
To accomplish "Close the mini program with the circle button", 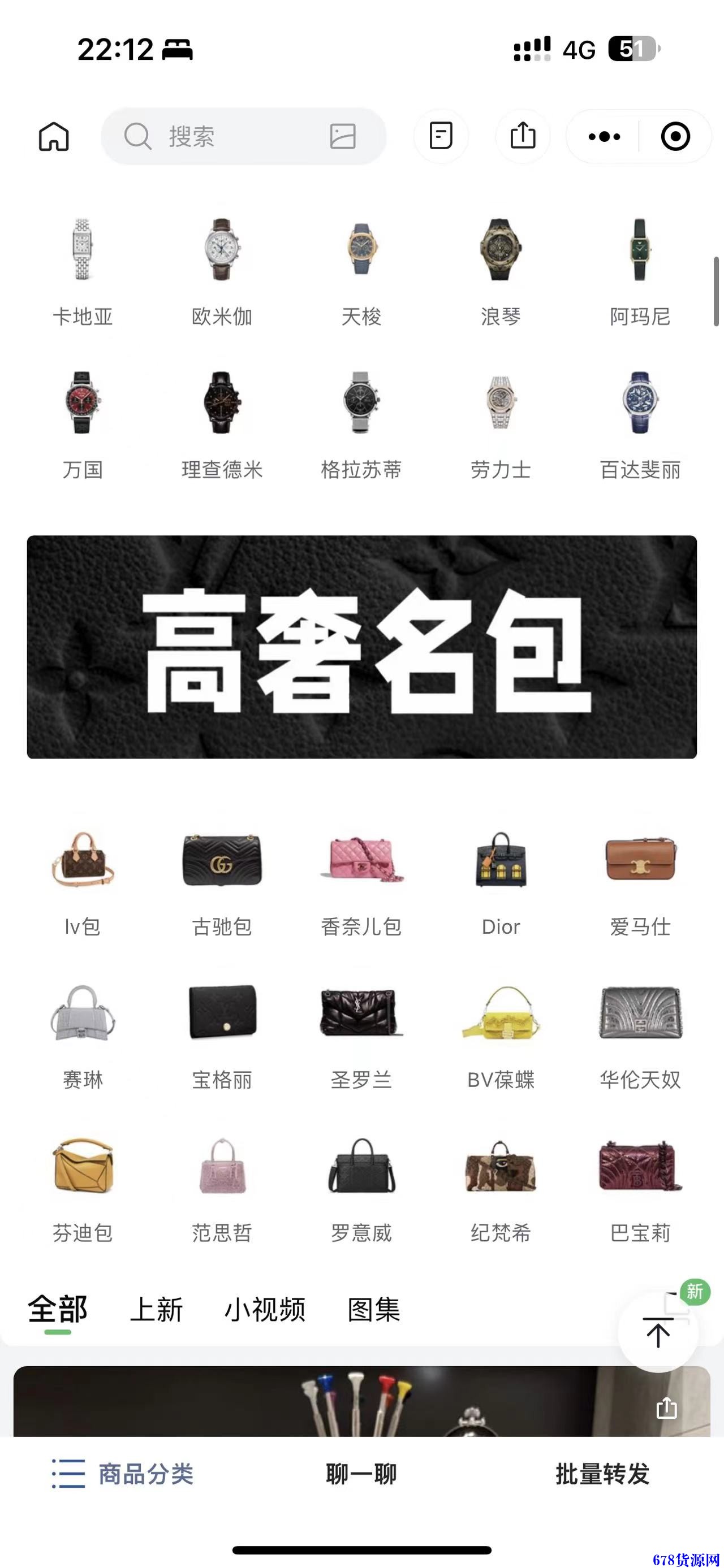I will pos(675,136).
